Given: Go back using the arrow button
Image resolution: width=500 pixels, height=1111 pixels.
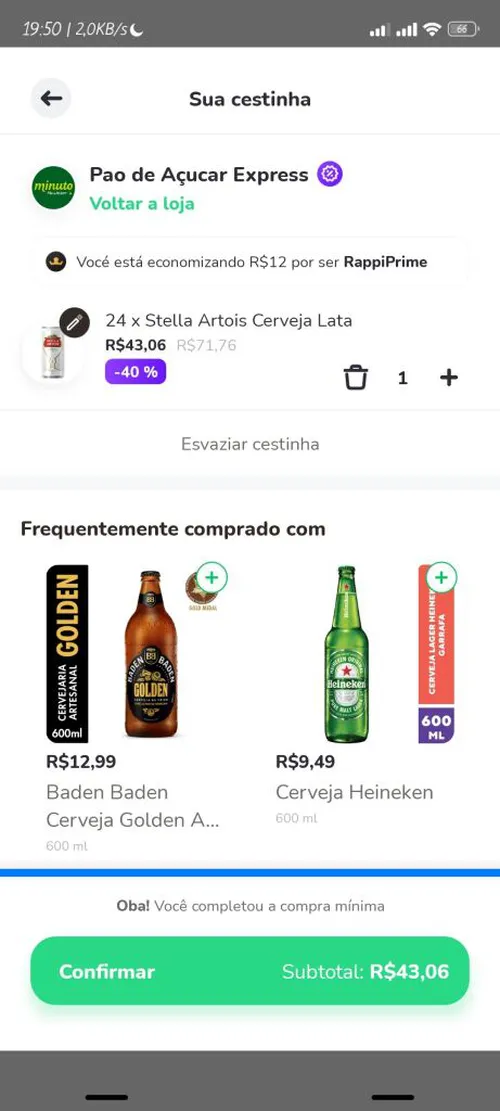Looking at the screenshot, I should pos(51,98).
